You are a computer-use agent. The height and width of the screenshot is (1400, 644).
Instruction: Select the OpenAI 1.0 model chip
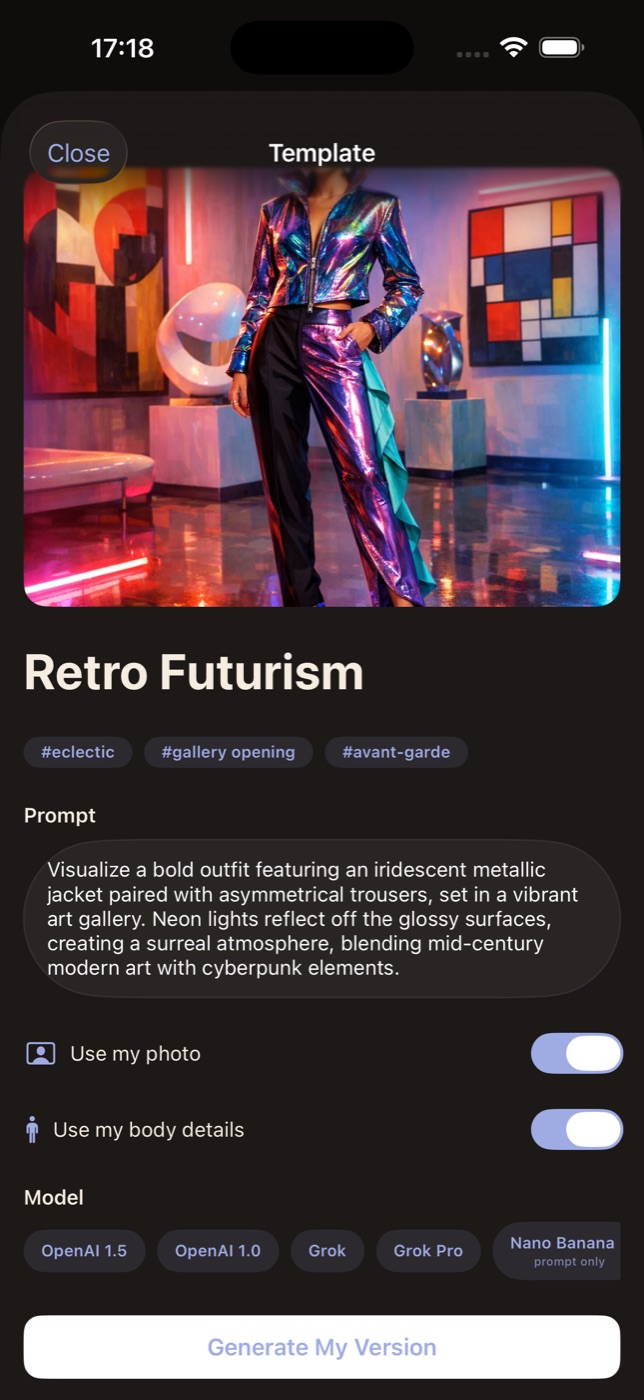click(x=218, y=1250)
